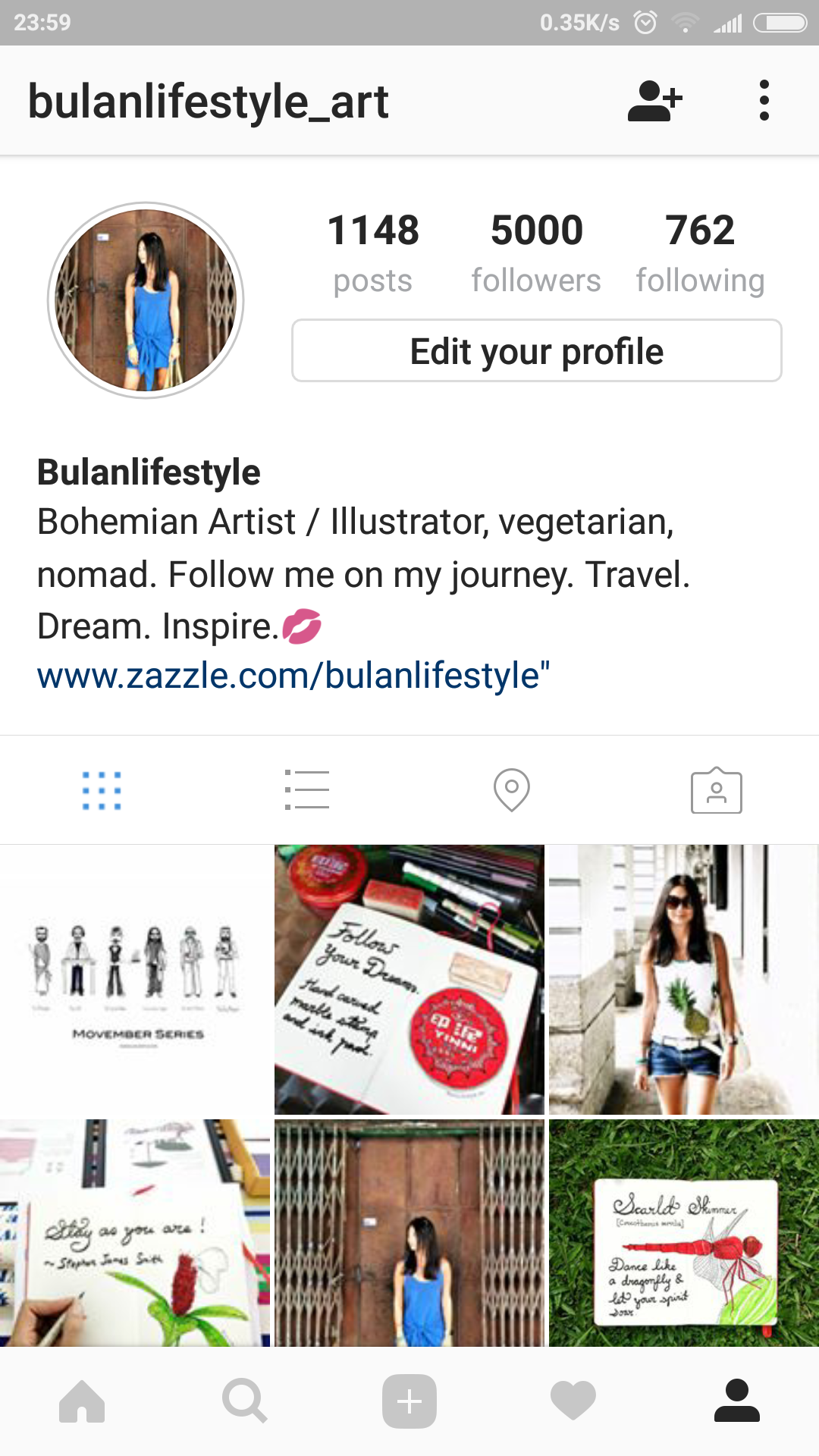The image size is (819, 1456).
Task: Open the 762 following list
Action: point(700,253)
